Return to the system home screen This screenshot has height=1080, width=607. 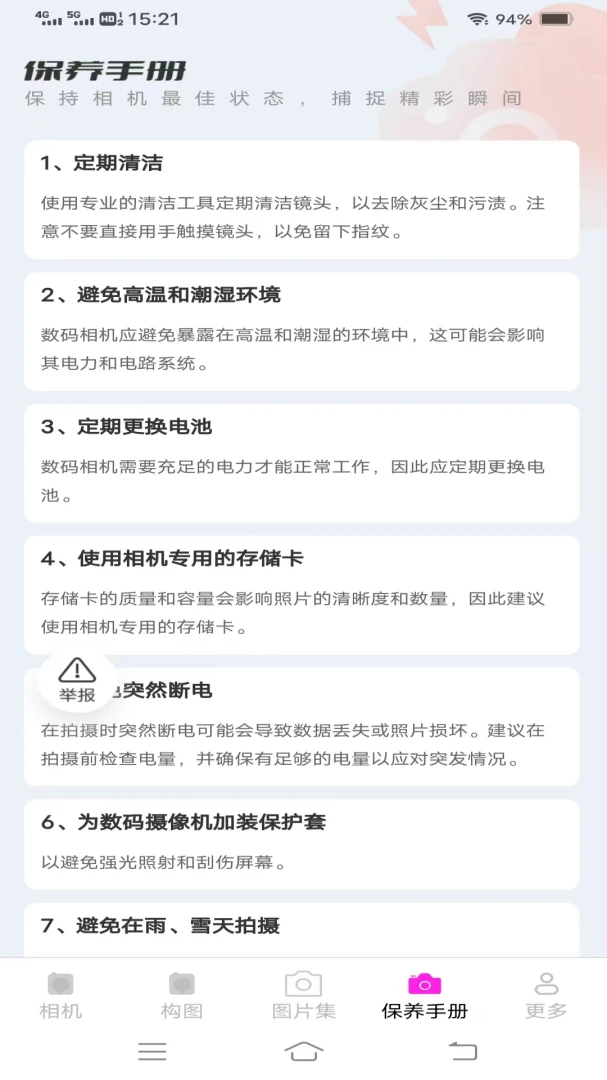(304, 1050)
